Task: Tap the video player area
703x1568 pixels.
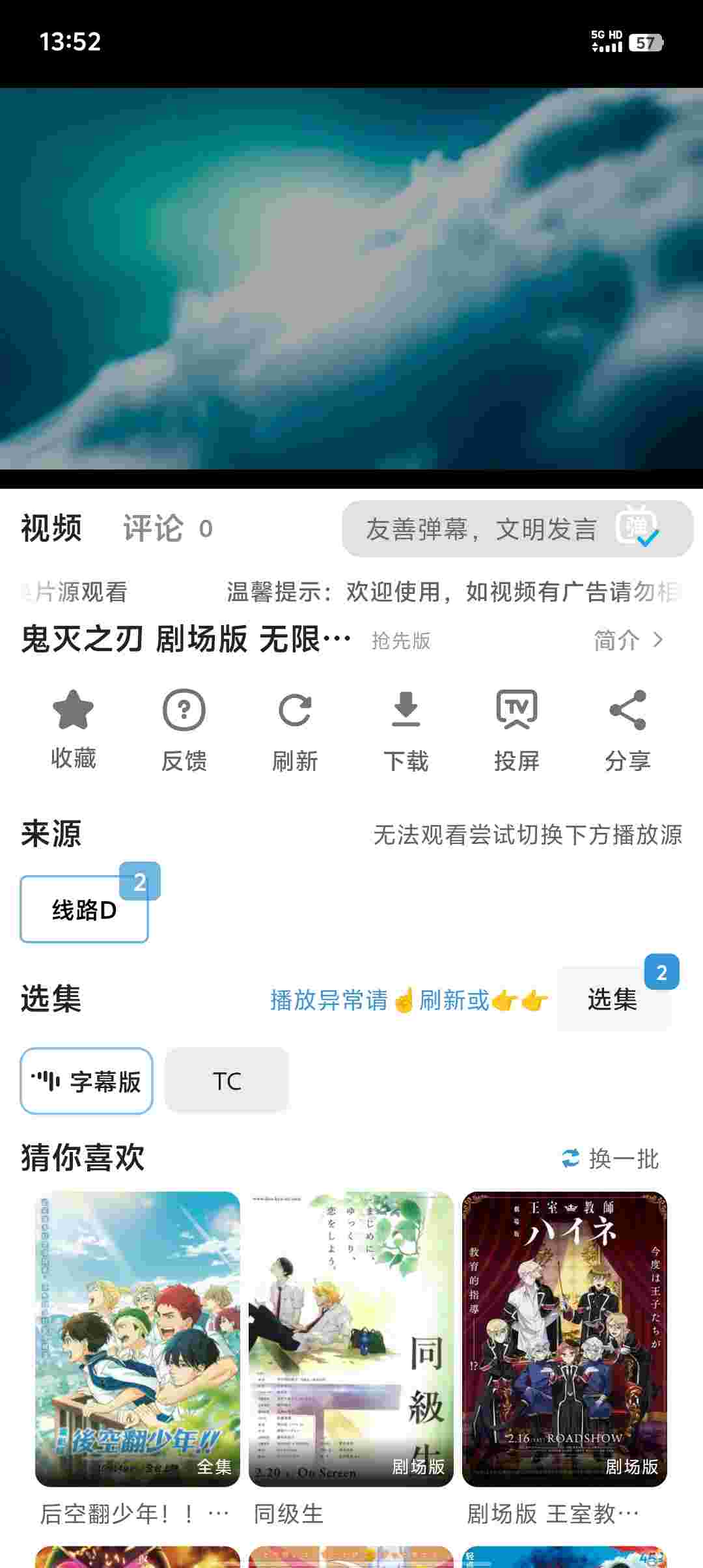Action: 351,279
